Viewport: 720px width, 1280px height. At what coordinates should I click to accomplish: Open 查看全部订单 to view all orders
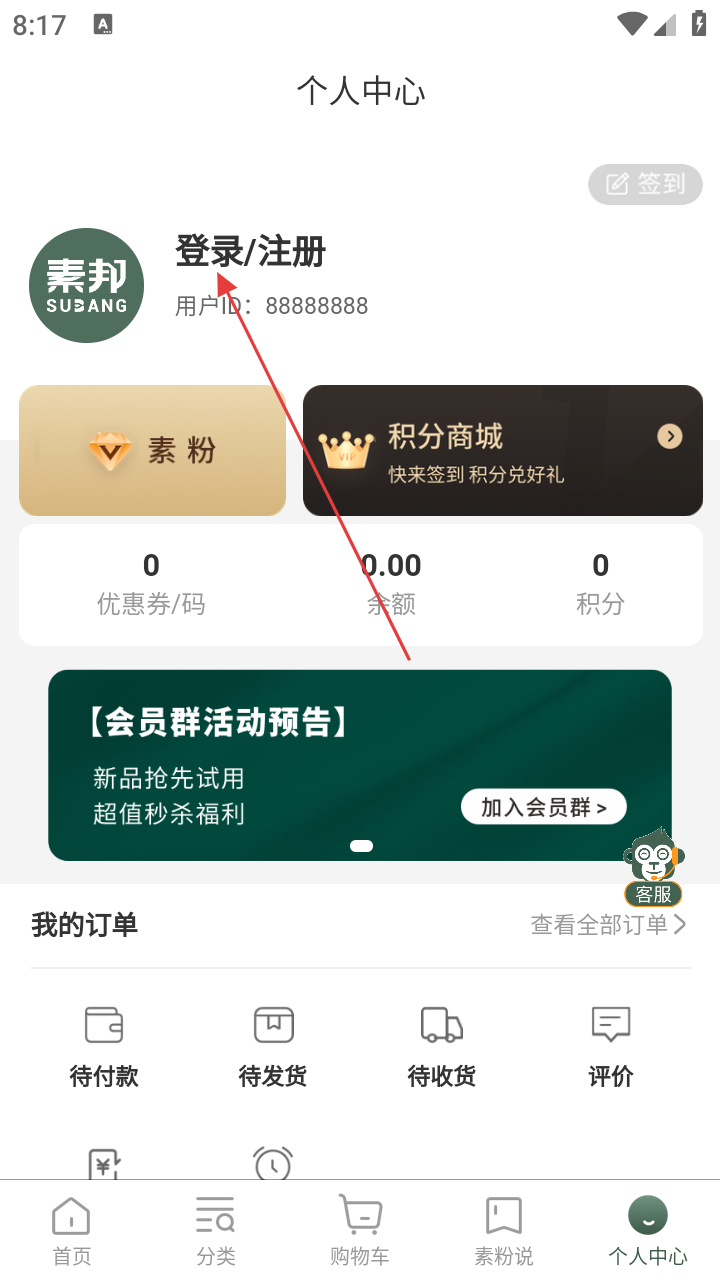[x=608, y=925]
